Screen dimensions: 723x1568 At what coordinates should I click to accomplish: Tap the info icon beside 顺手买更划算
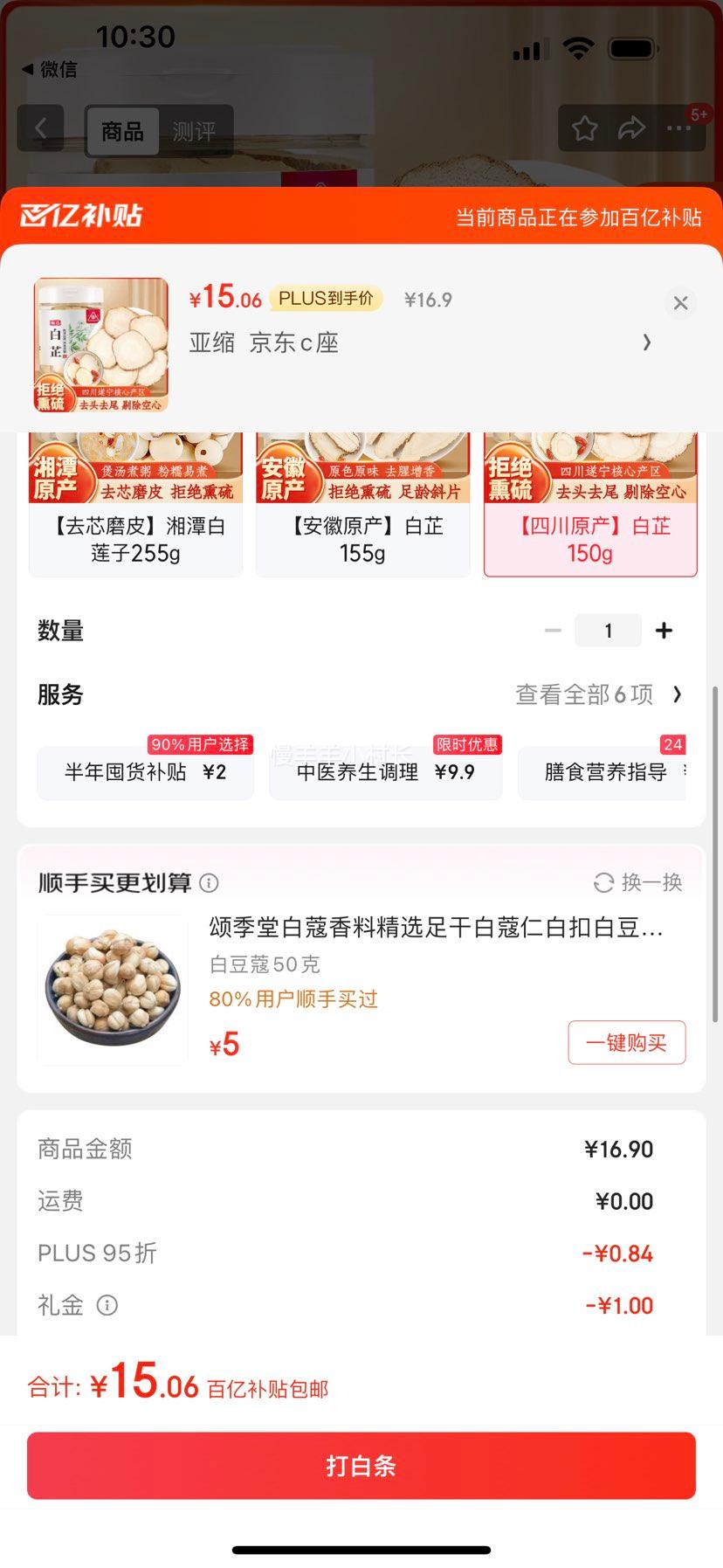209,884
